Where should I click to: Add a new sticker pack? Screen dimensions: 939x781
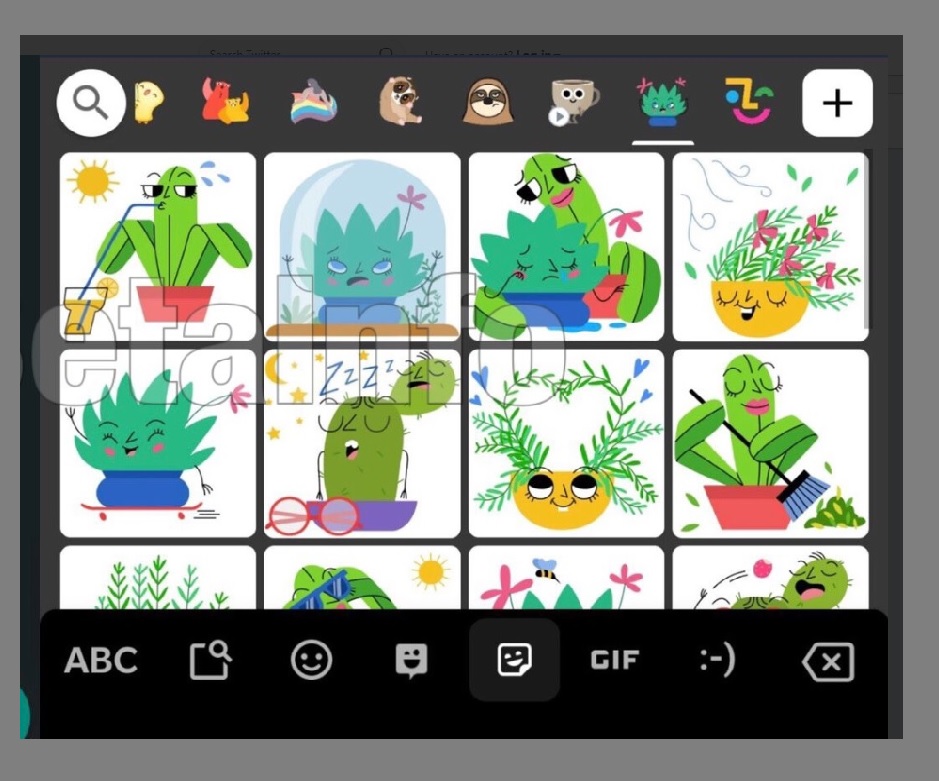(837, 103)
